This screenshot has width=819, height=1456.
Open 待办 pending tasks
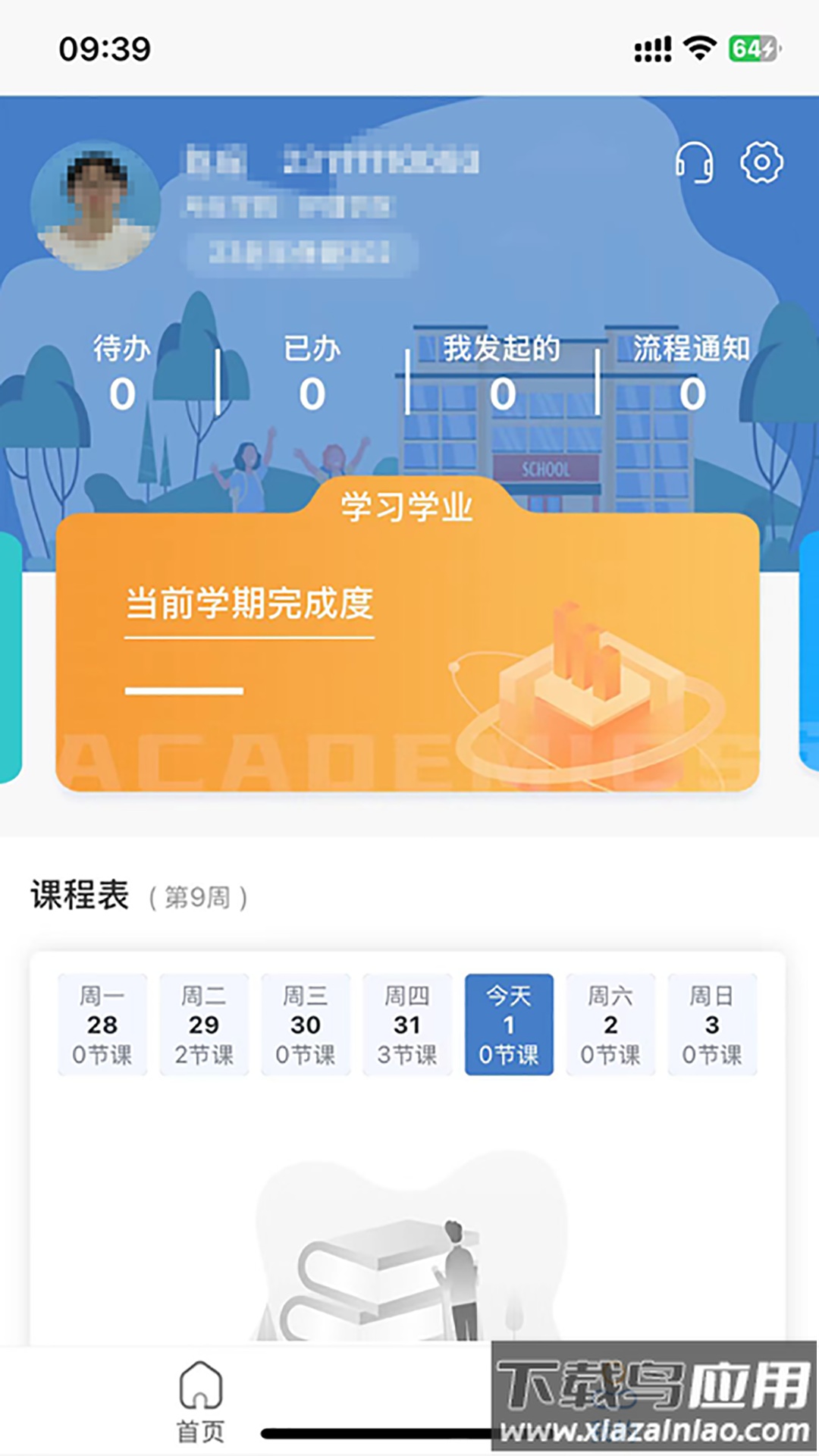tap(122, 373)
